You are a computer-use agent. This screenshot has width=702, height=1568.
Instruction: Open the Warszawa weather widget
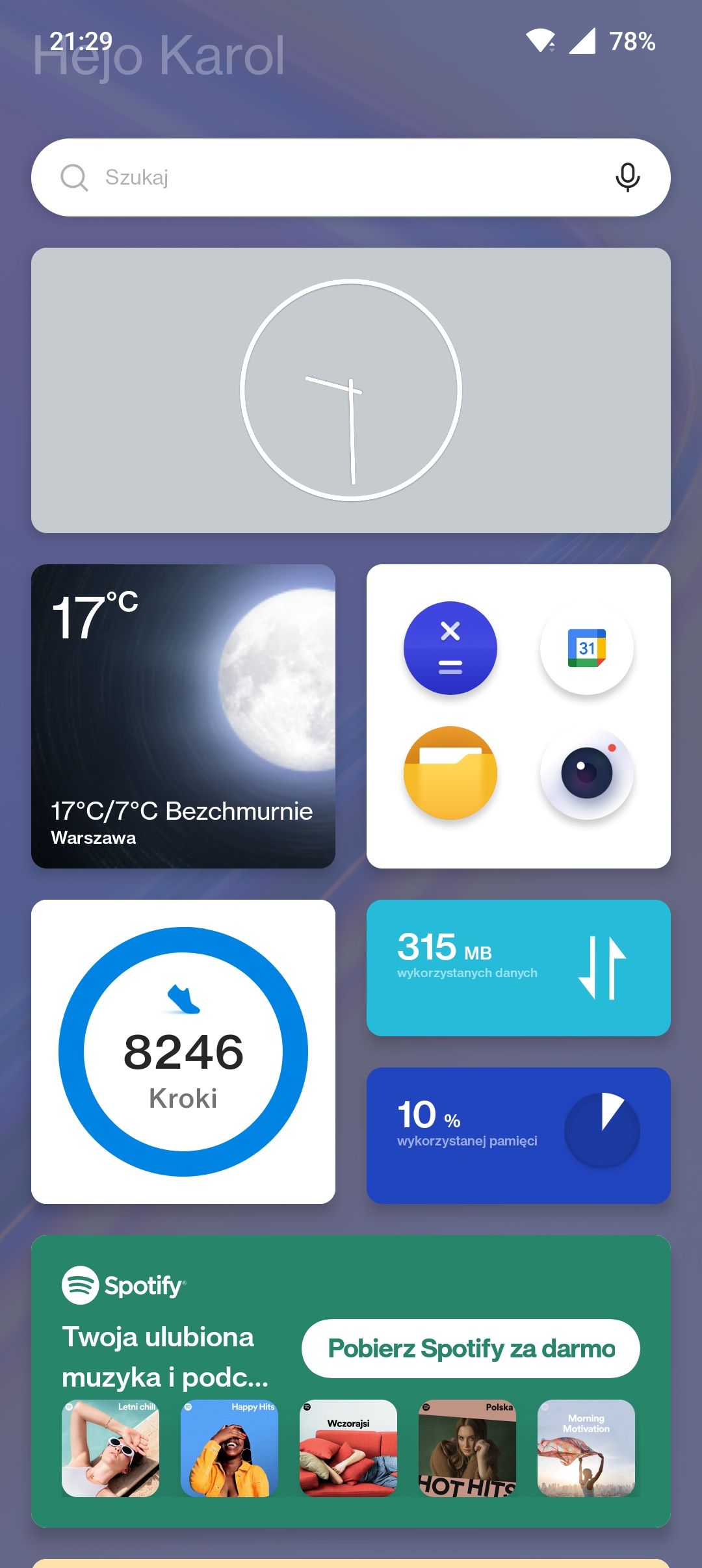tap(183, 716)
